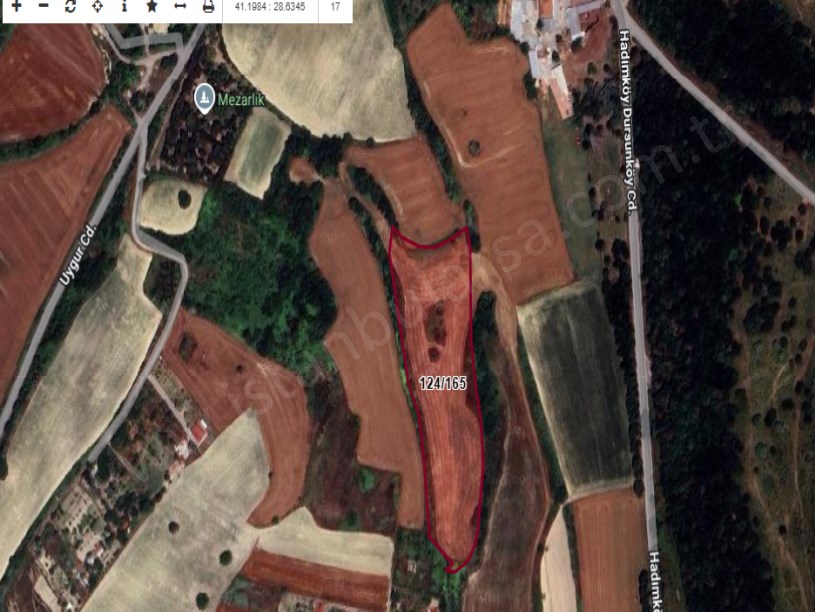This screenshot has height=612, width=815.
Task: Print the map
Action: 207,6
